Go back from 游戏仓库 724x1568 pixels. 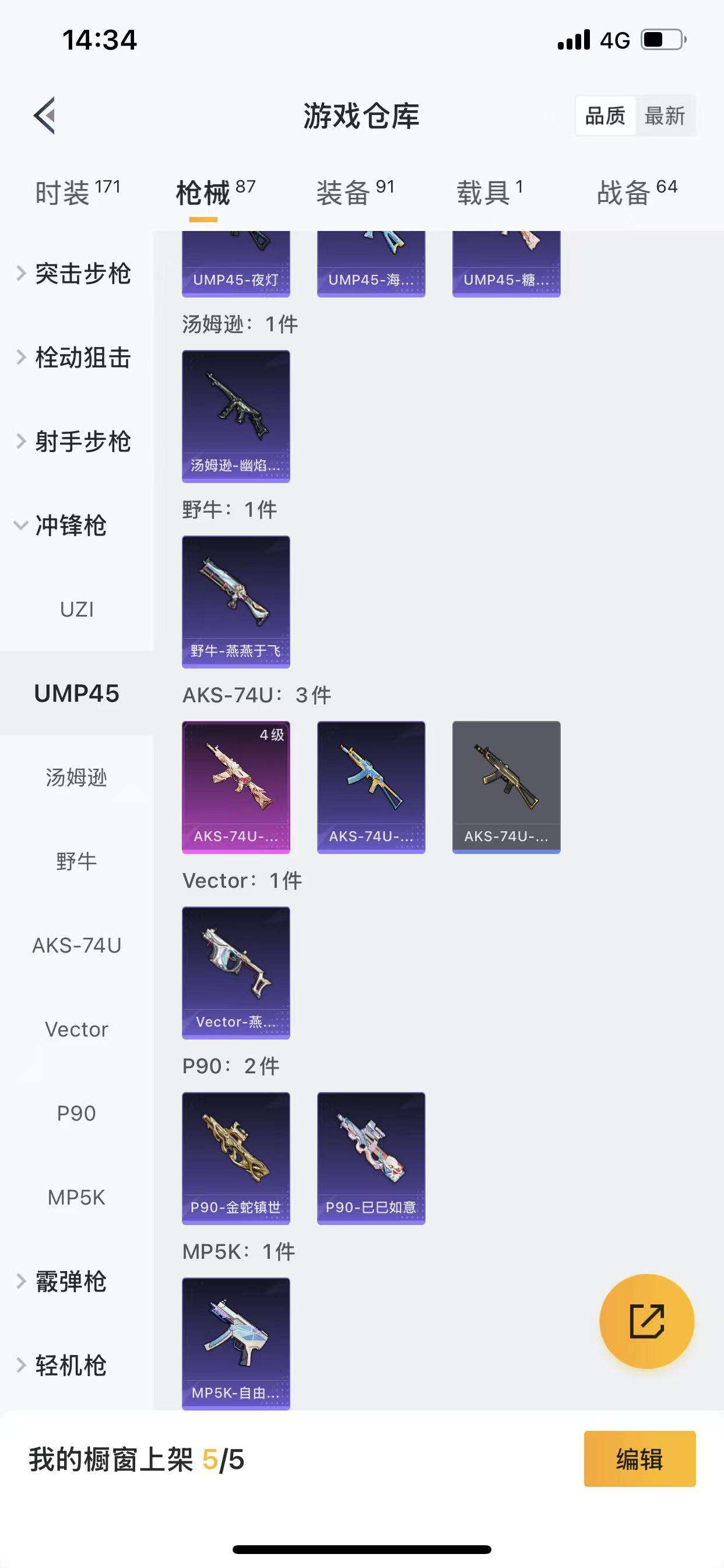pyautogui.click(x=45, y=115)
